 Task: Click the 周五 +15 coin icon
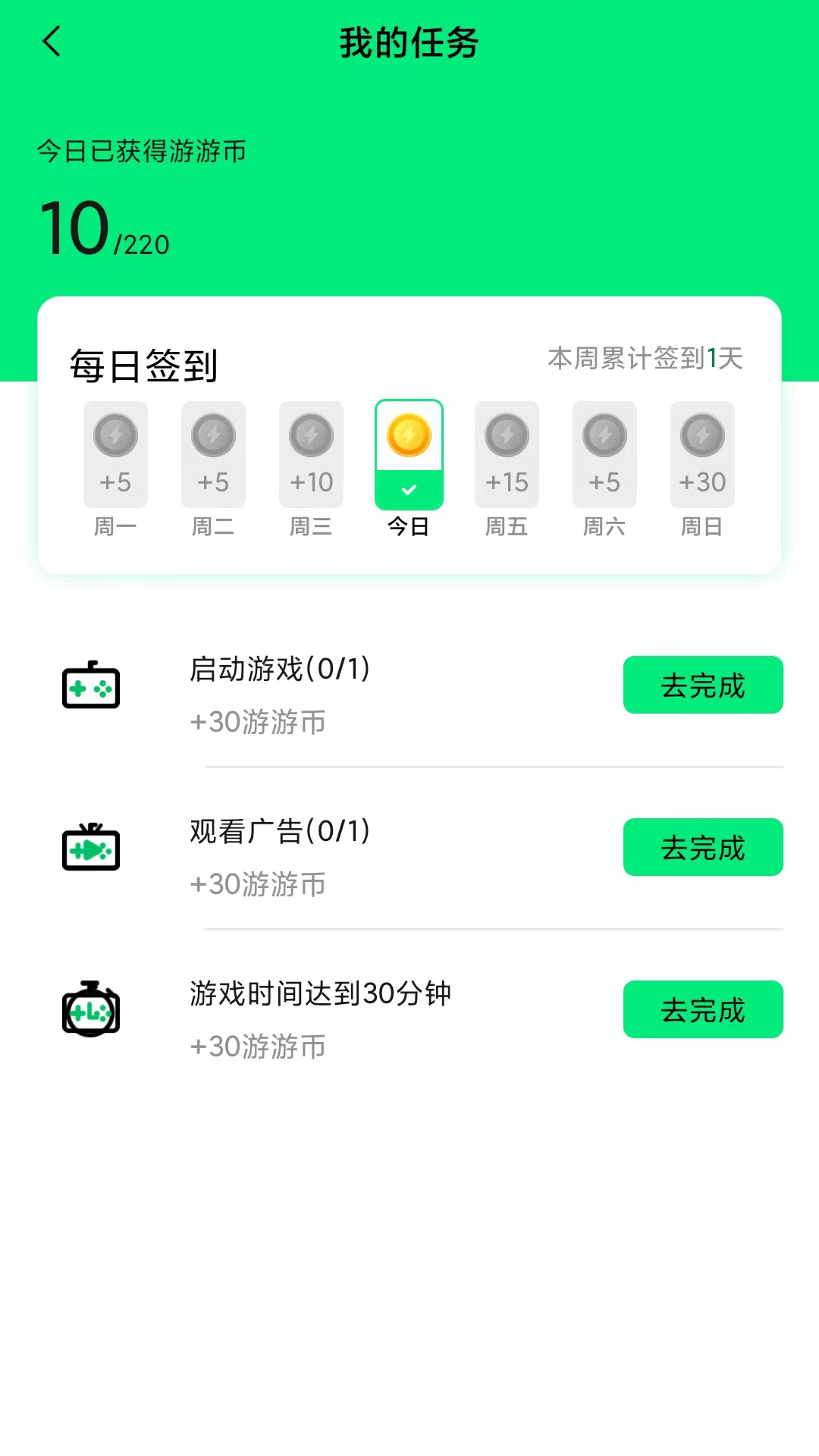[x=507, y=435]
